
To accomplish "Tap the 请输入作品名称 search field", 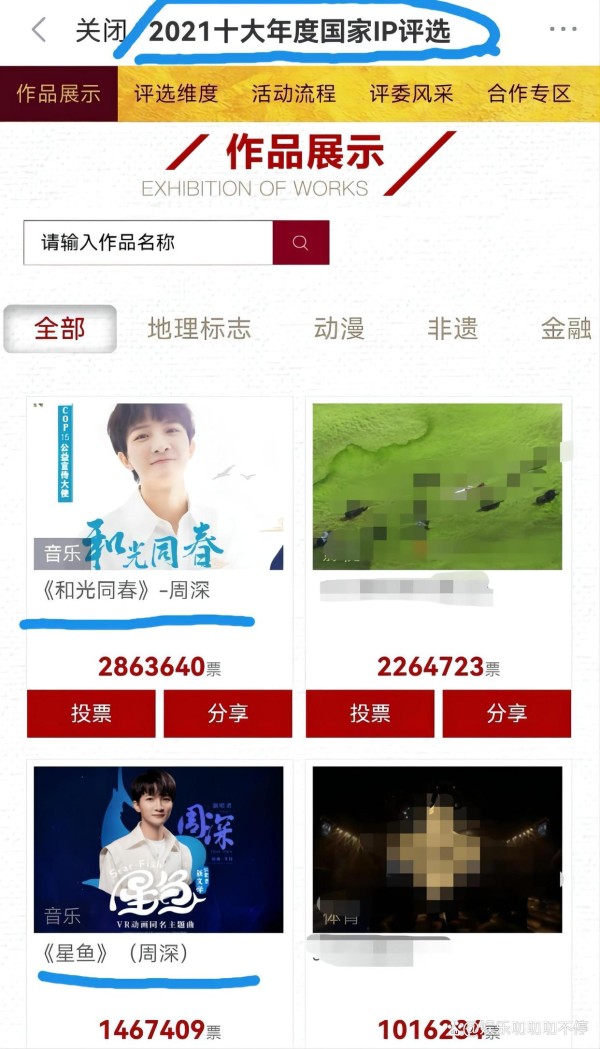I will 148,242.
